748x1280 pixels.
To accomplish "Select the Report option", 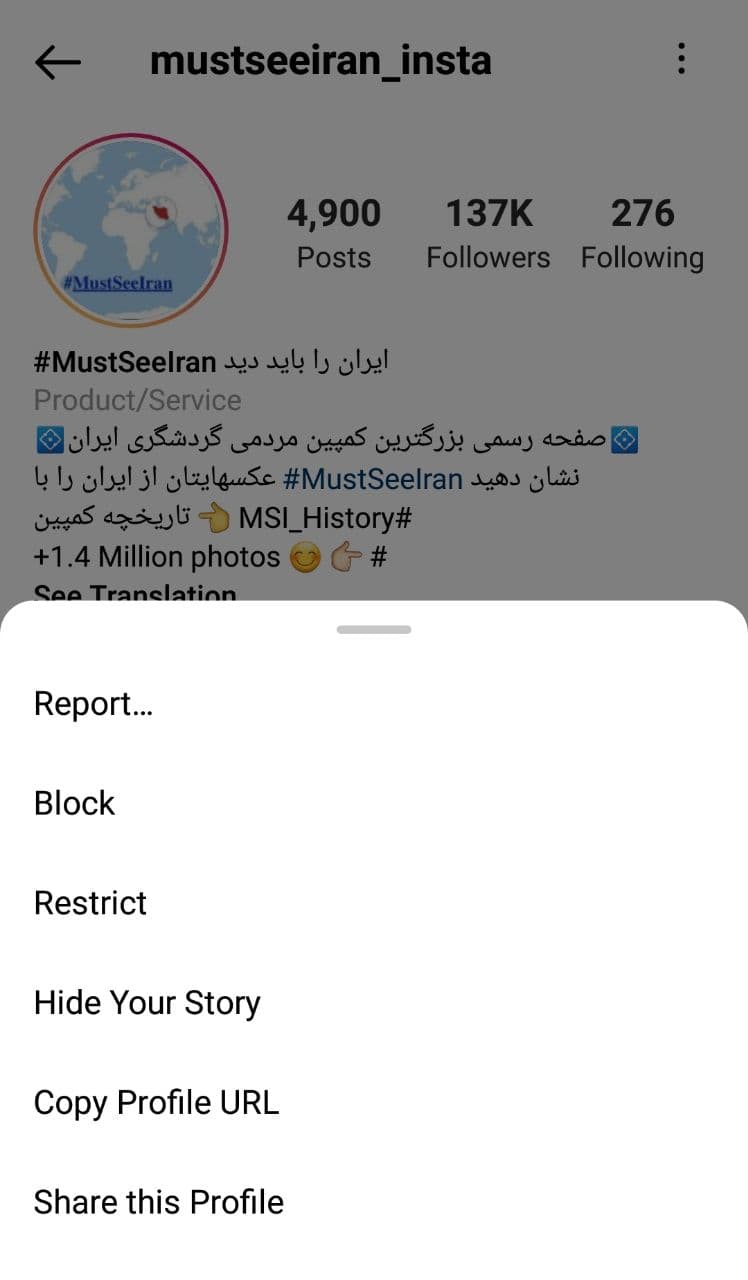I will click(93, 704).
